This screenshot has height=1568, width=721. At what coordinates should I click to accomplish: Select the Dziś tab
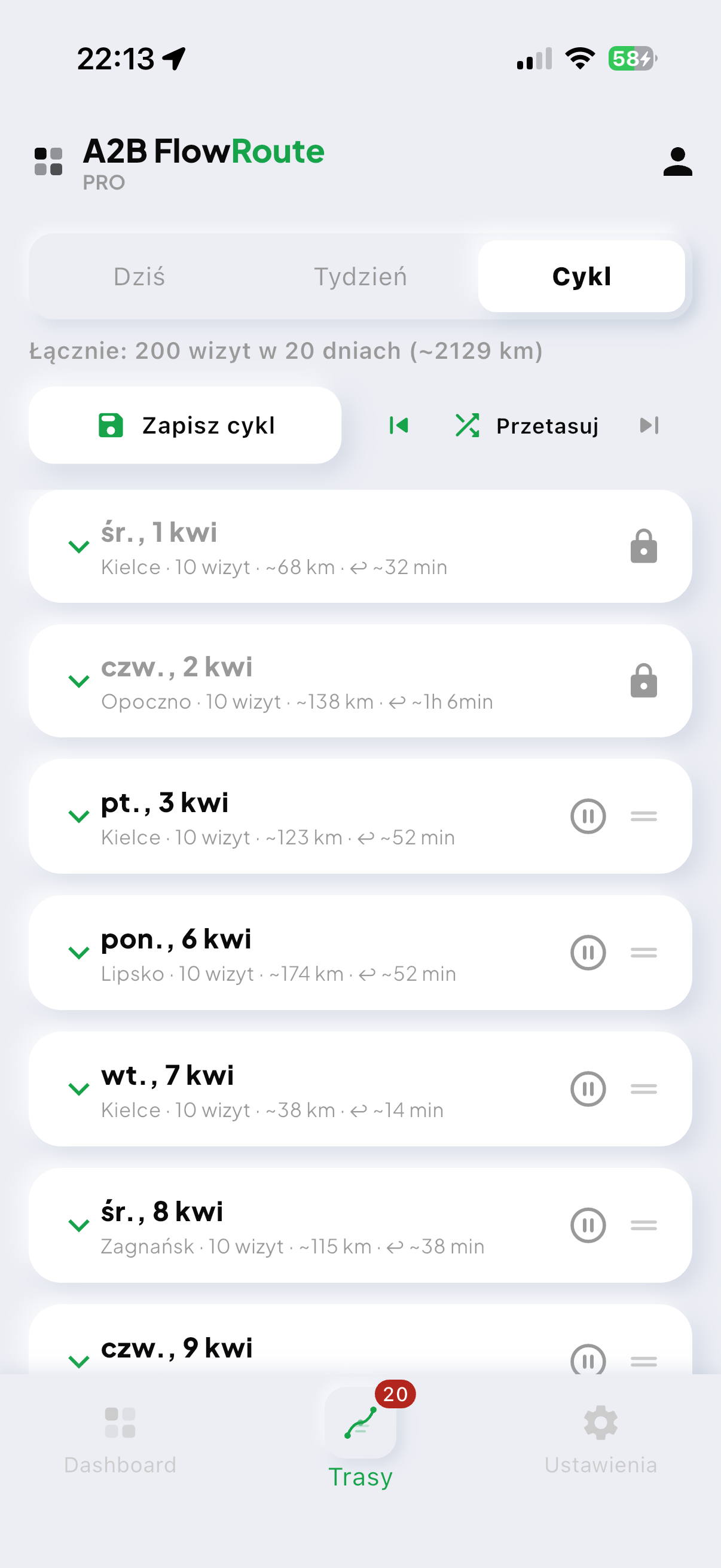pyautogui.click(x=140, y=276)
